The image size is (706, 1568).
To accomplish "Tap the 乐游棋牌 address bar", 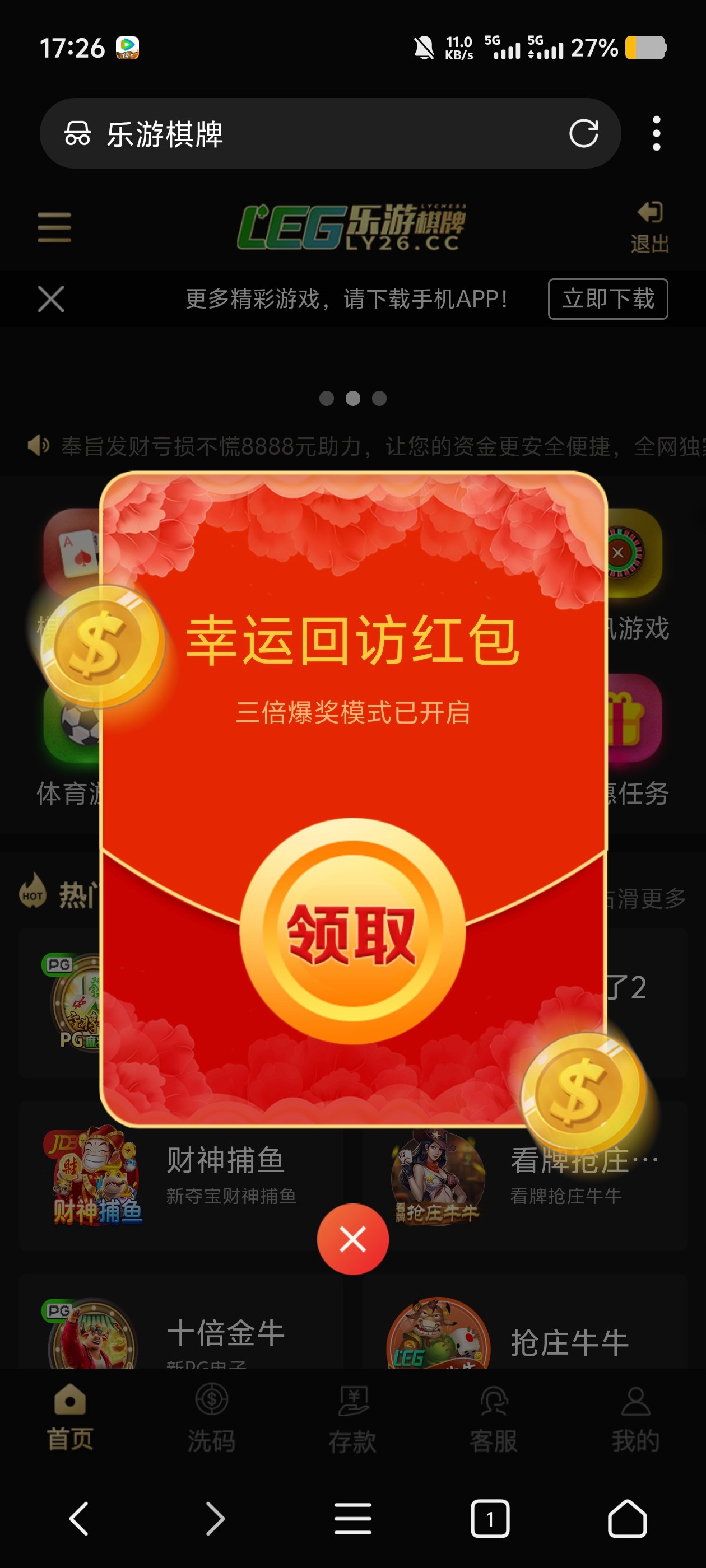I will [305, 133].
